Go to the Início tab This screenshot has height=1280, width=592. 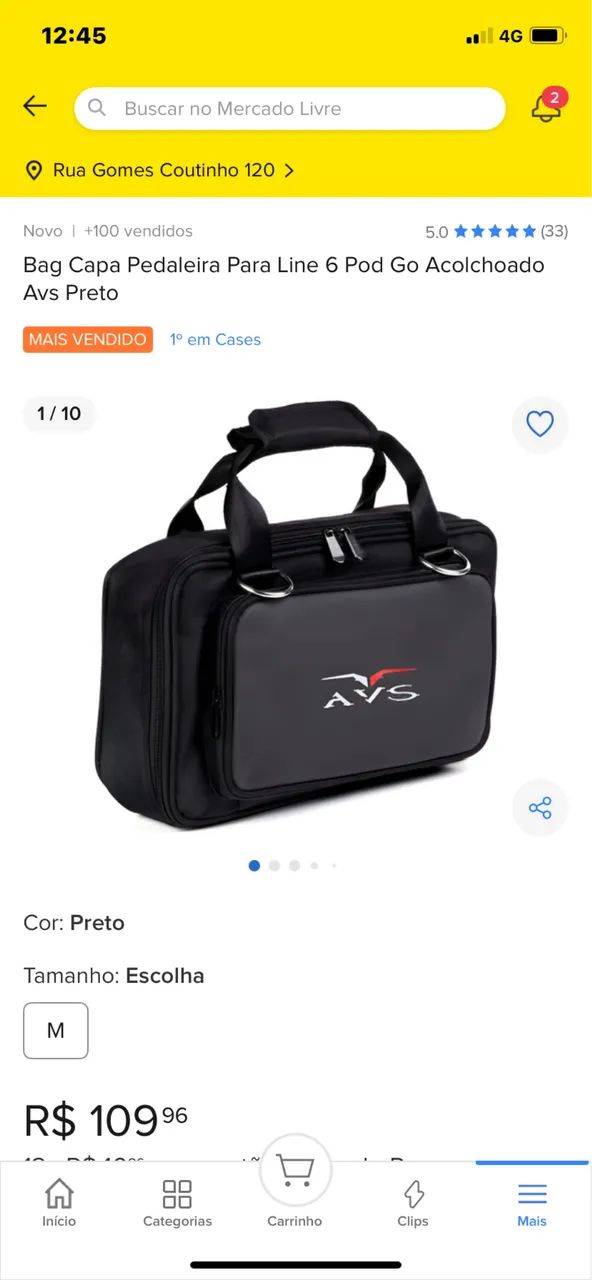(x=59, y=1203)
